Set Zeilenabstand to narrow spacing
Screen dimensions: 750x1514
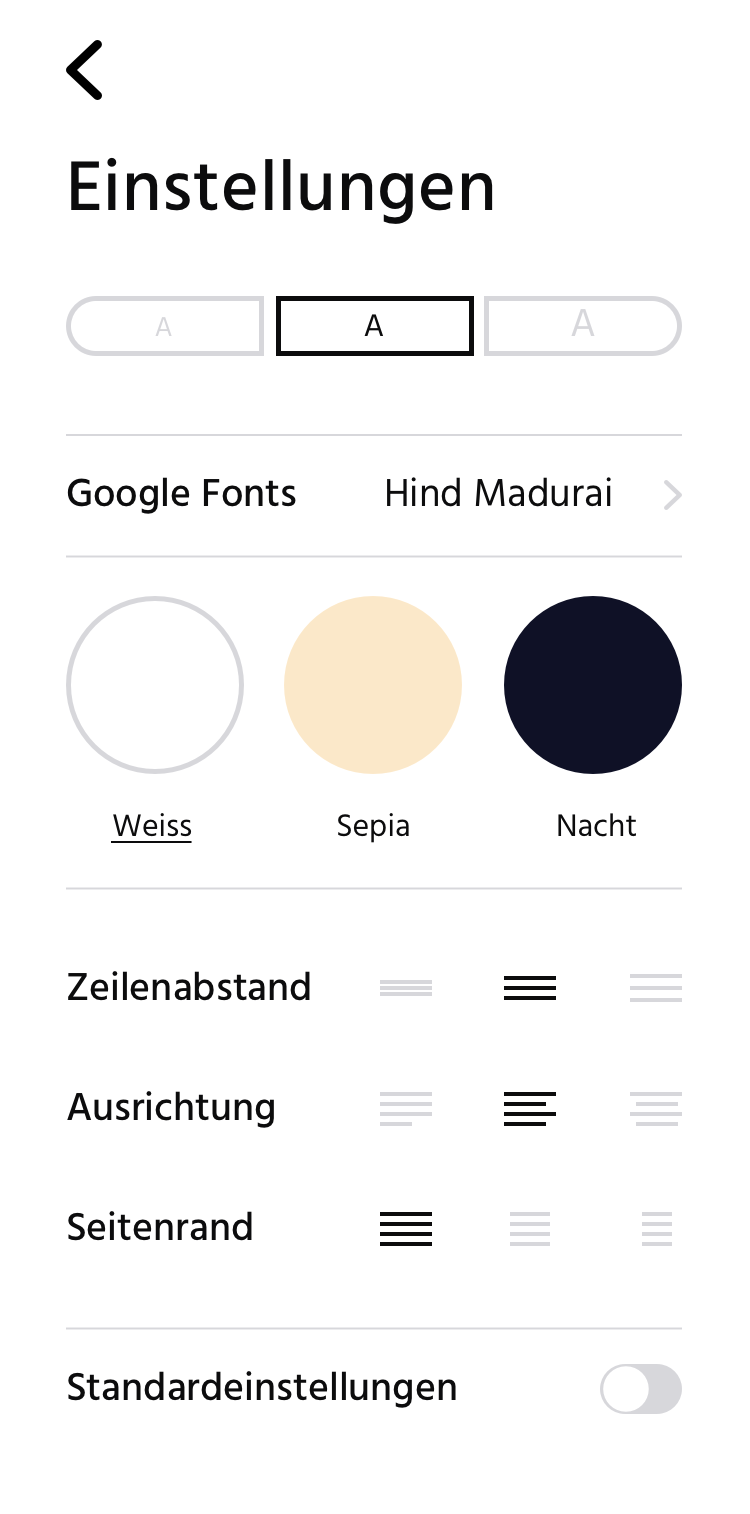pos(406,988)
